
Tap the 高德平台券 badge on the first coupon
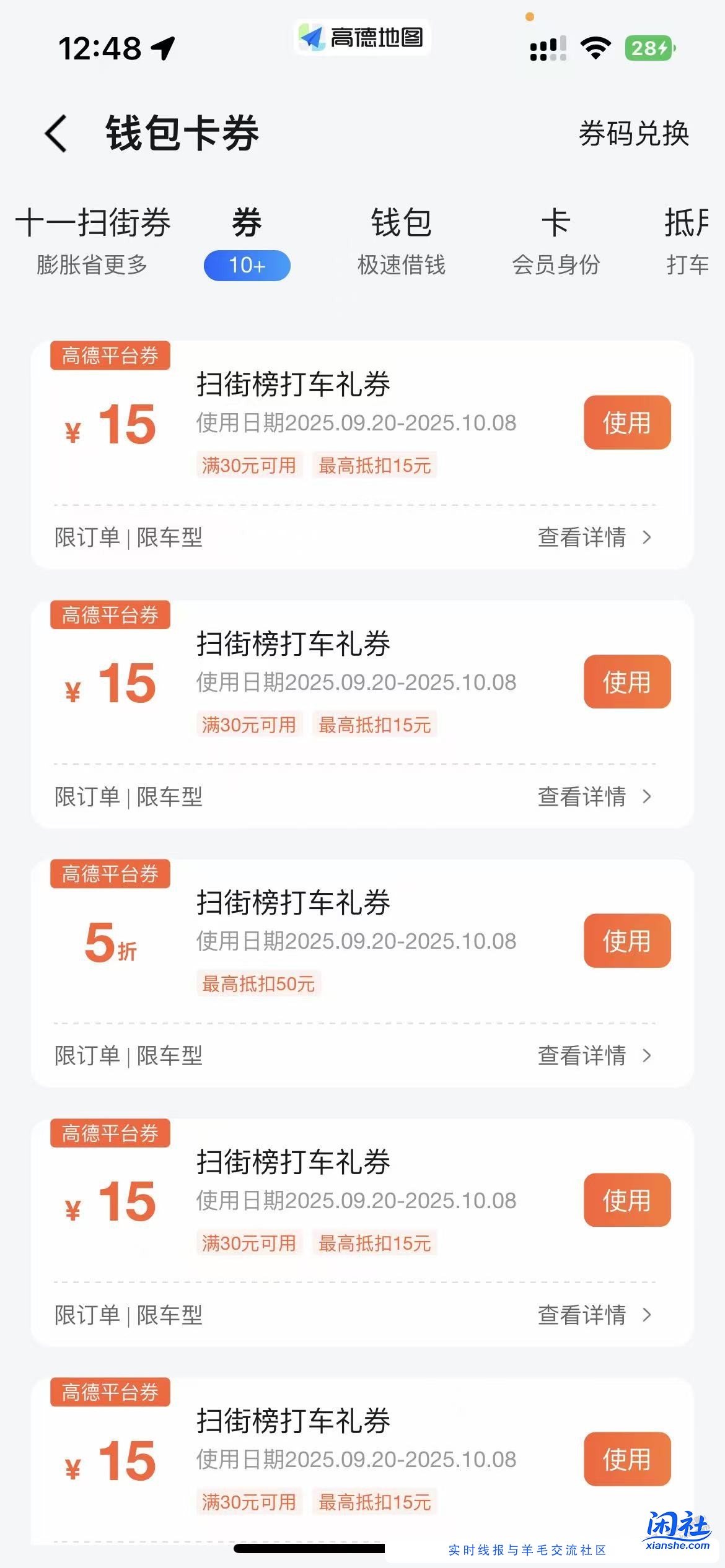click(110, 355)
